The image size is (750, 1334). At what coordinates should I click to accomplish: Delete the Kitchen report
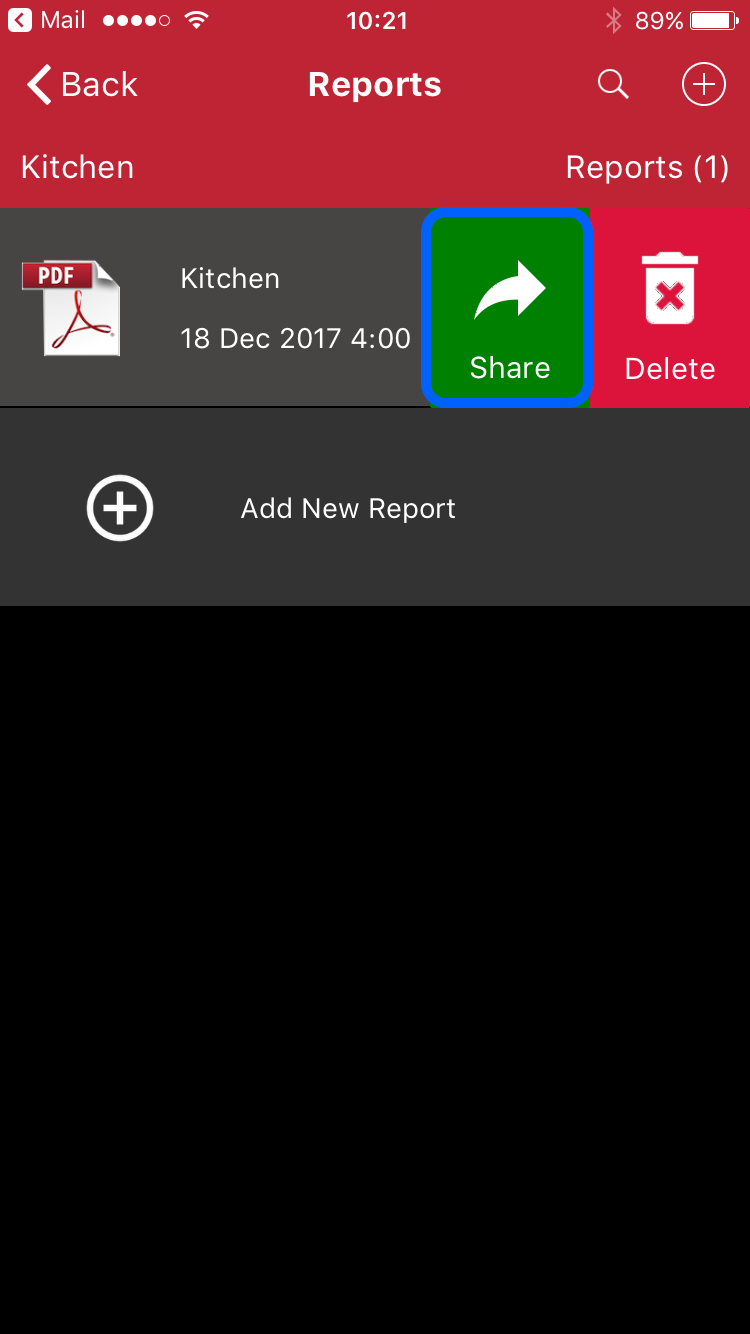coord(669,308)
